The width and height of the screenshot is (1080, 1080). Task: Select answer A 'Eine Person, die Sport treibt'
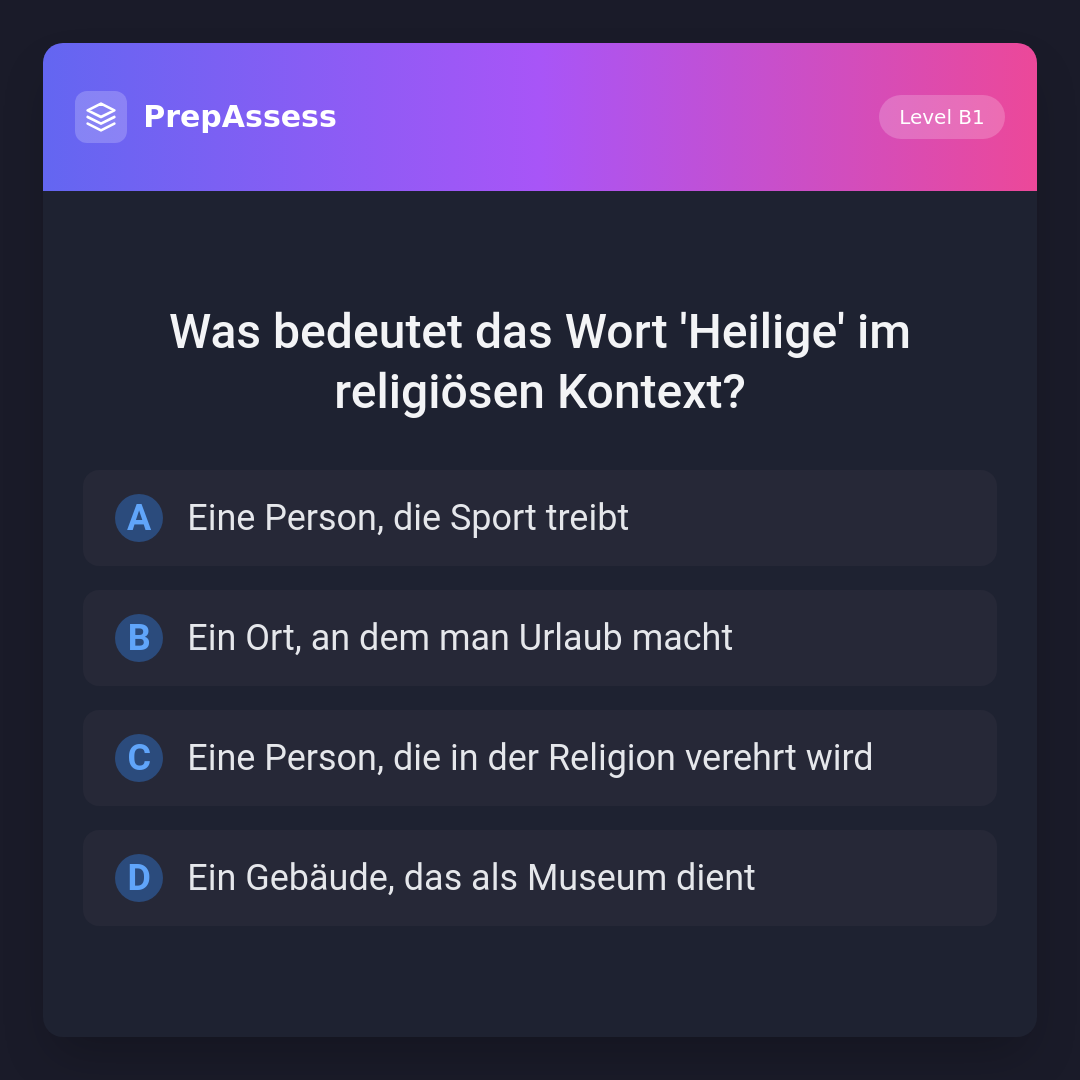540,518
